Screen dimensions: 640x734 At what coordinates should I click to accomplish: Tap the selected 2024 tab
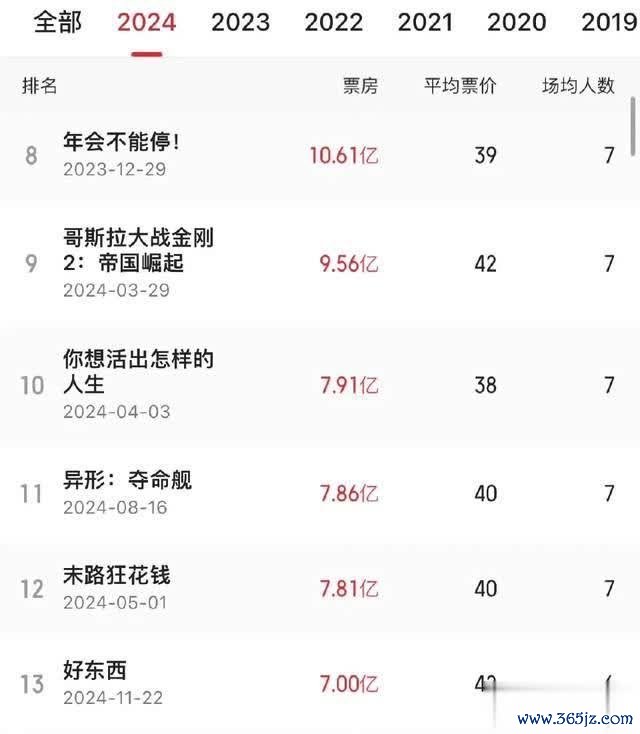coord(147,22)
